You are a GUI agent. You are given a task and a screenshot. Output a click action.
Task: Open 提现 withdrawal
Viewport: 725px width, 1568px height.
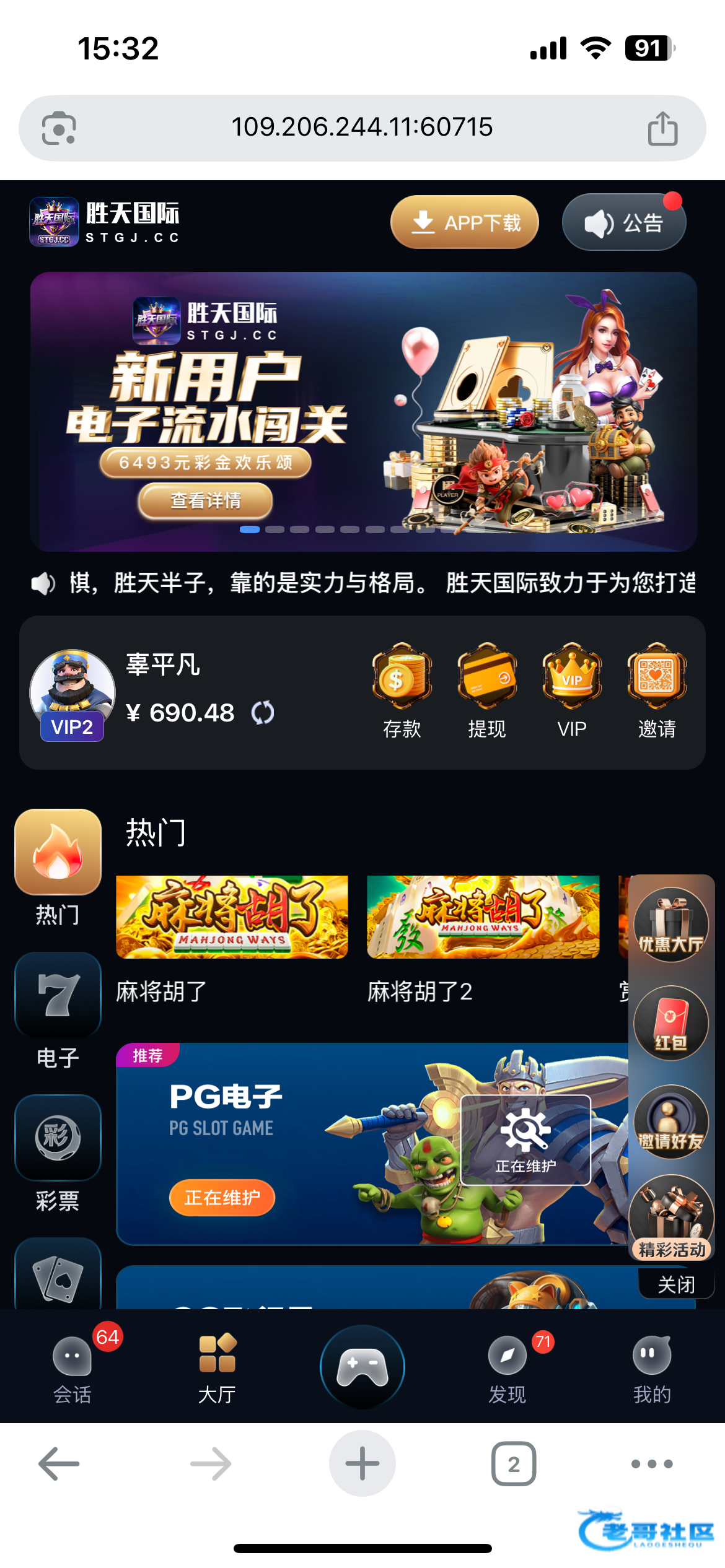point(486,690)
